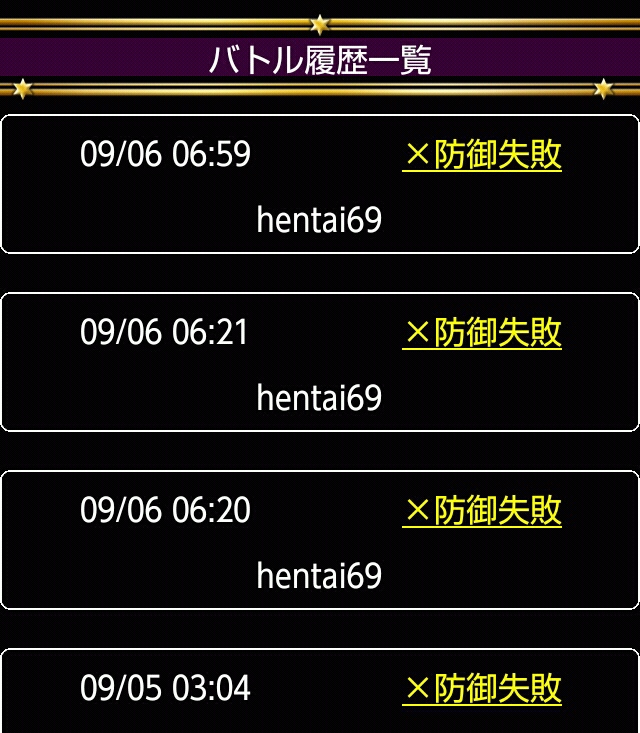View the 防御失敗 link for 09/06 06:21
The width and height of the screenshot is (640, 733).
(x=482, y=333)
